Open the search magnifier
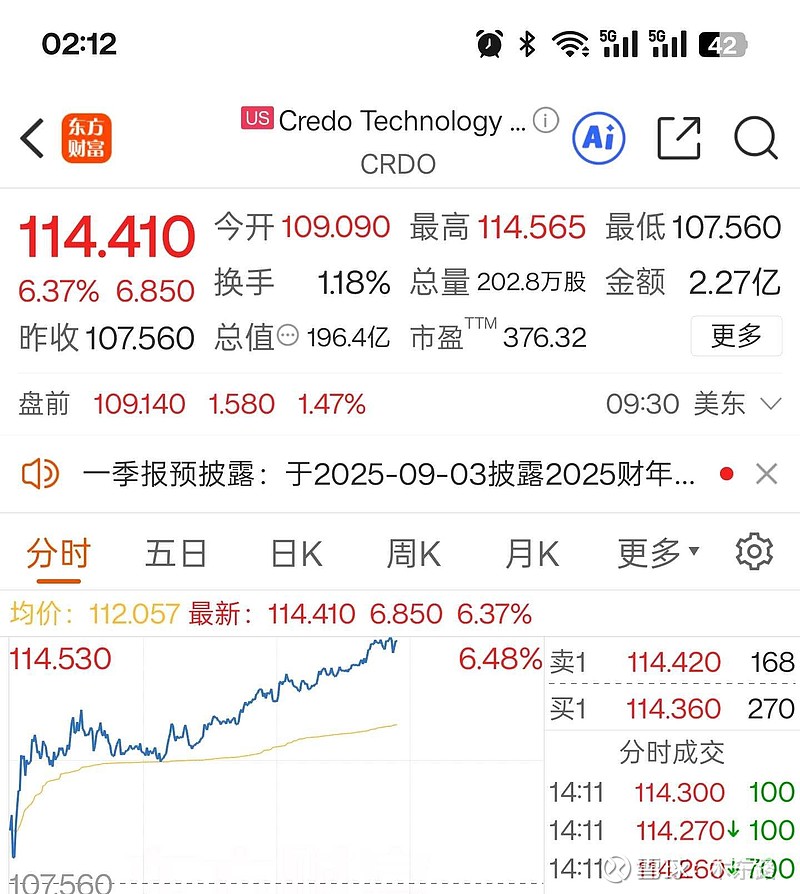The width and height of the screenshot is (800, 894). point(755,138)
